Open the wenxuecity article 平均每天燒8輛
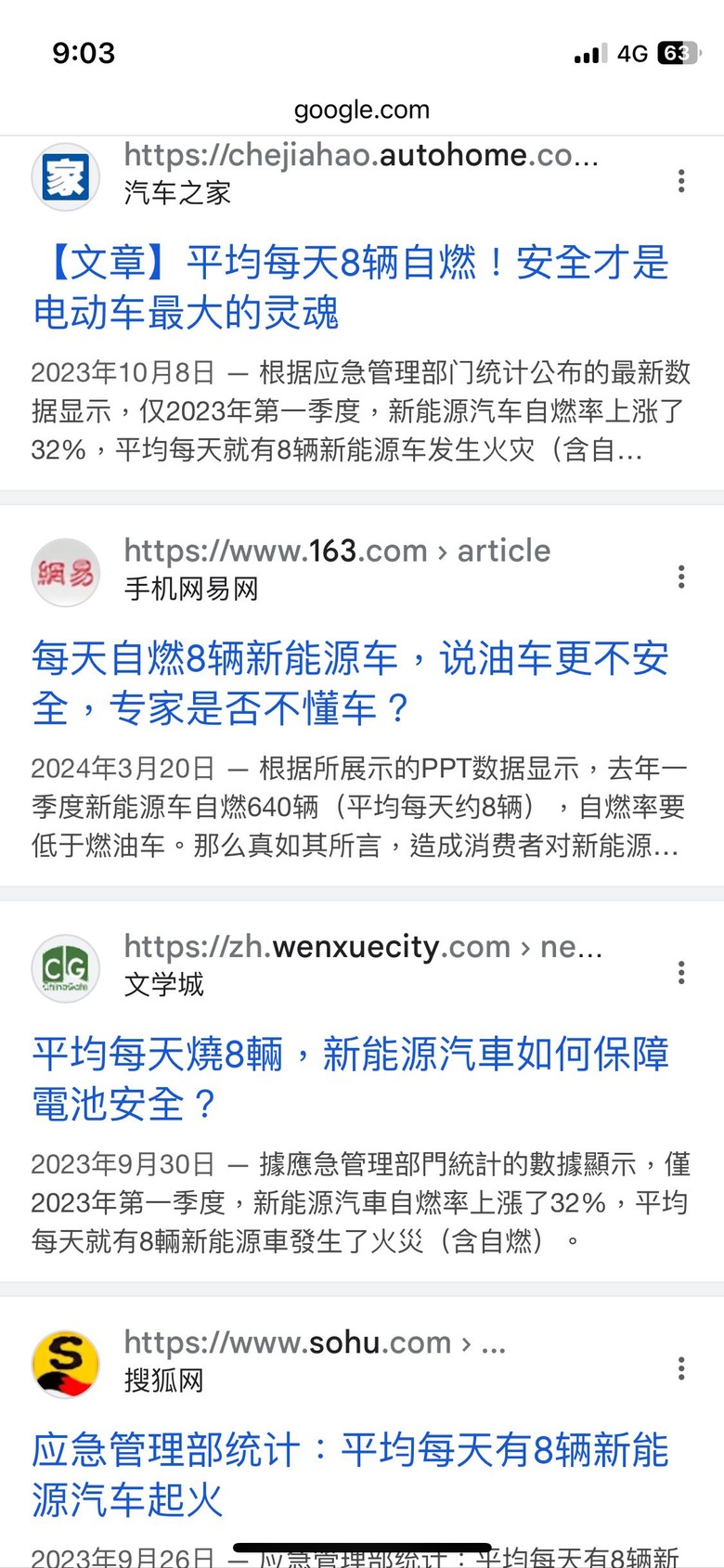The height and width of the screenshot is (1568, 724). 350,1079
